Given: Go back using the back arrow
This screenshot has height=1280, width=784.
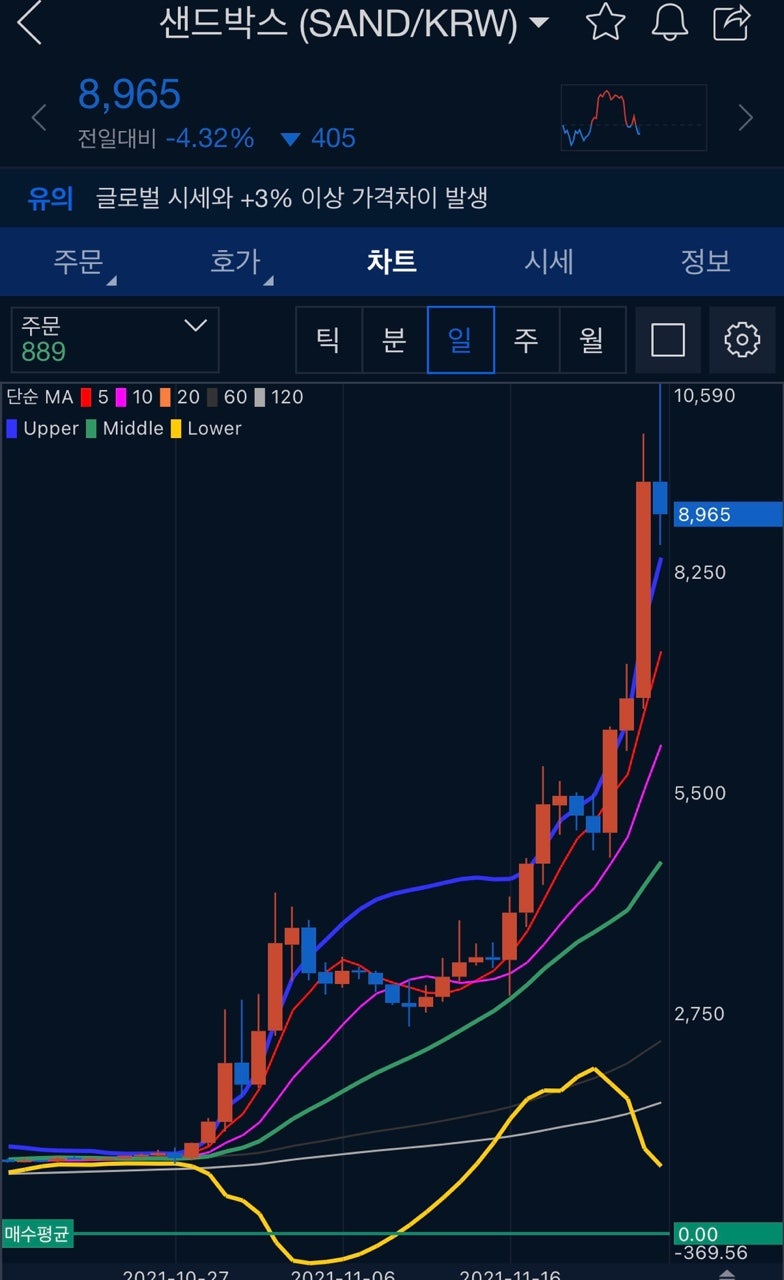Looking at the screenshot, I should (29, 25).
